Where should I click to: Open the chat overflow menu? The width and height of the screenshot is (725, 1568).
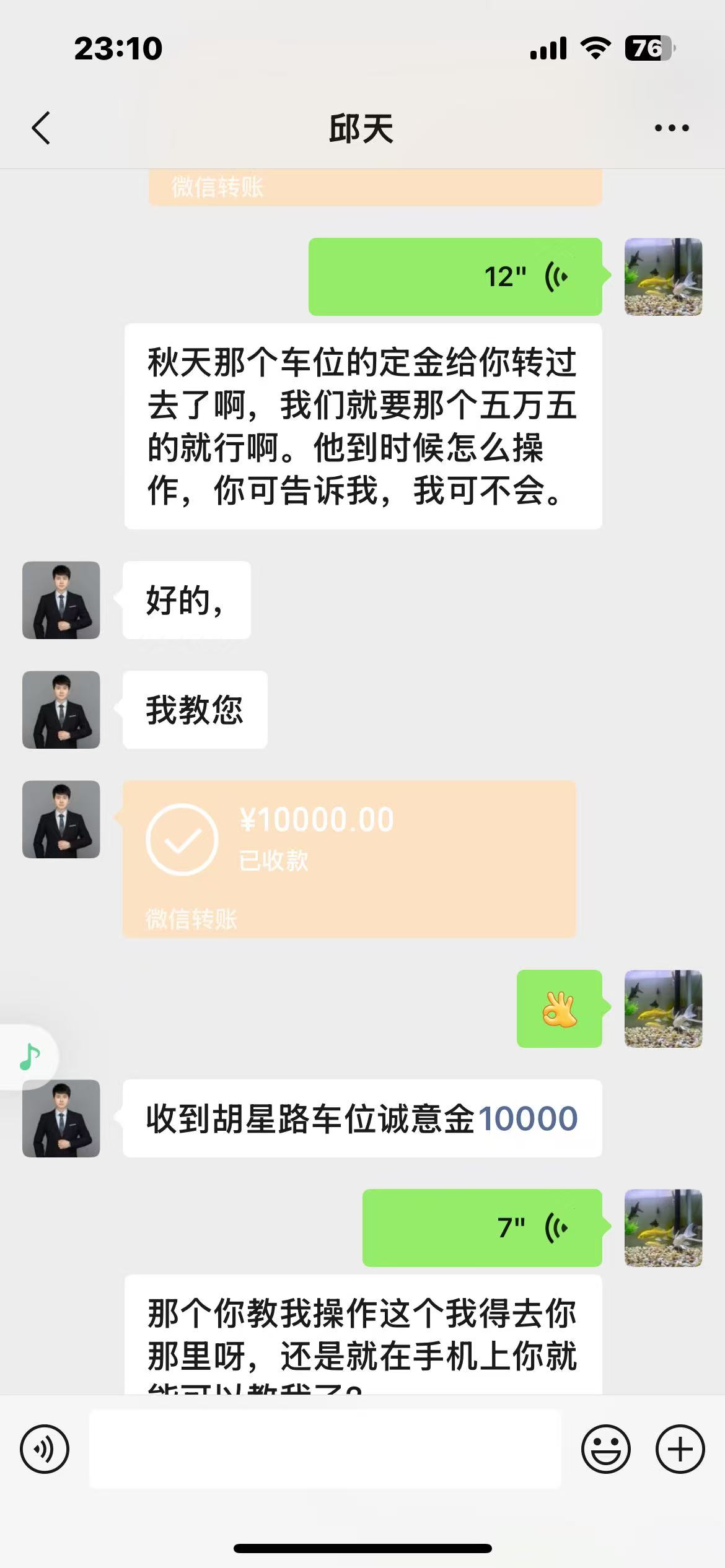672,128
